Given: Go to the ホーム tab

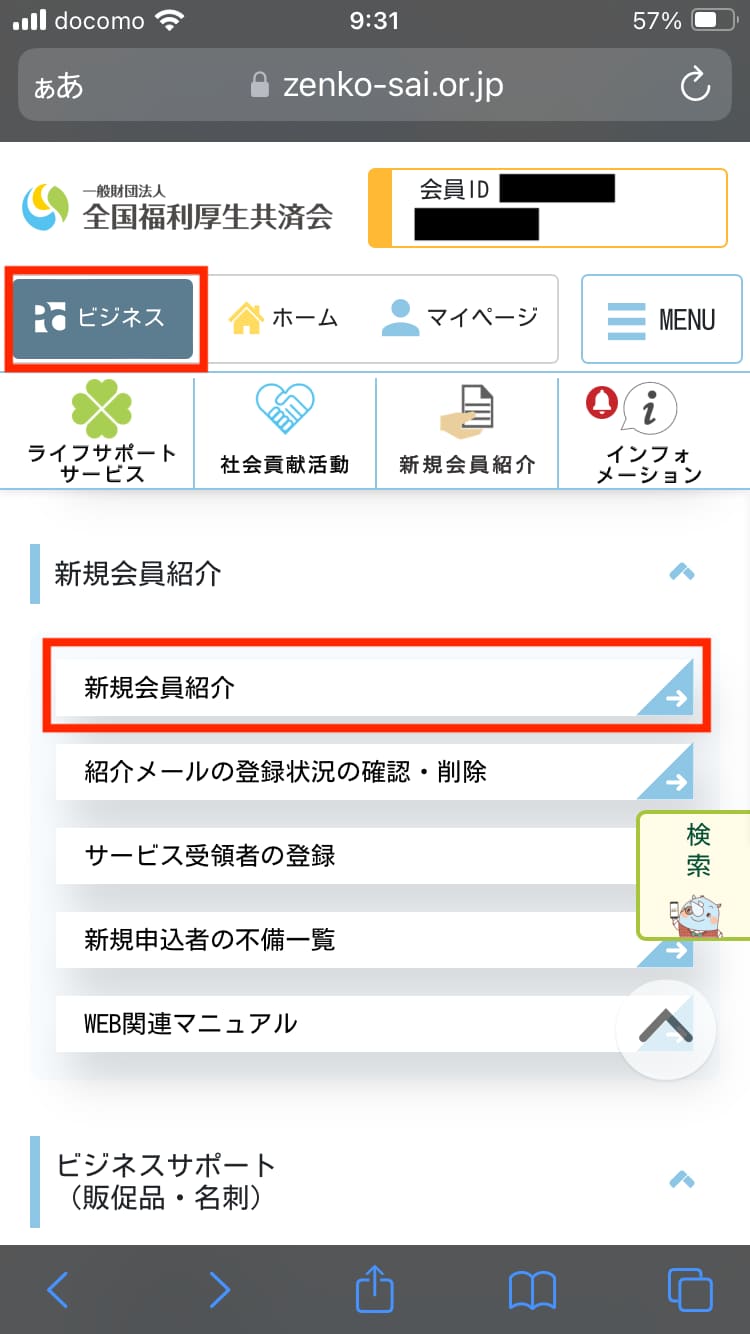Looking at the screenshot, I should coord(284,318).
